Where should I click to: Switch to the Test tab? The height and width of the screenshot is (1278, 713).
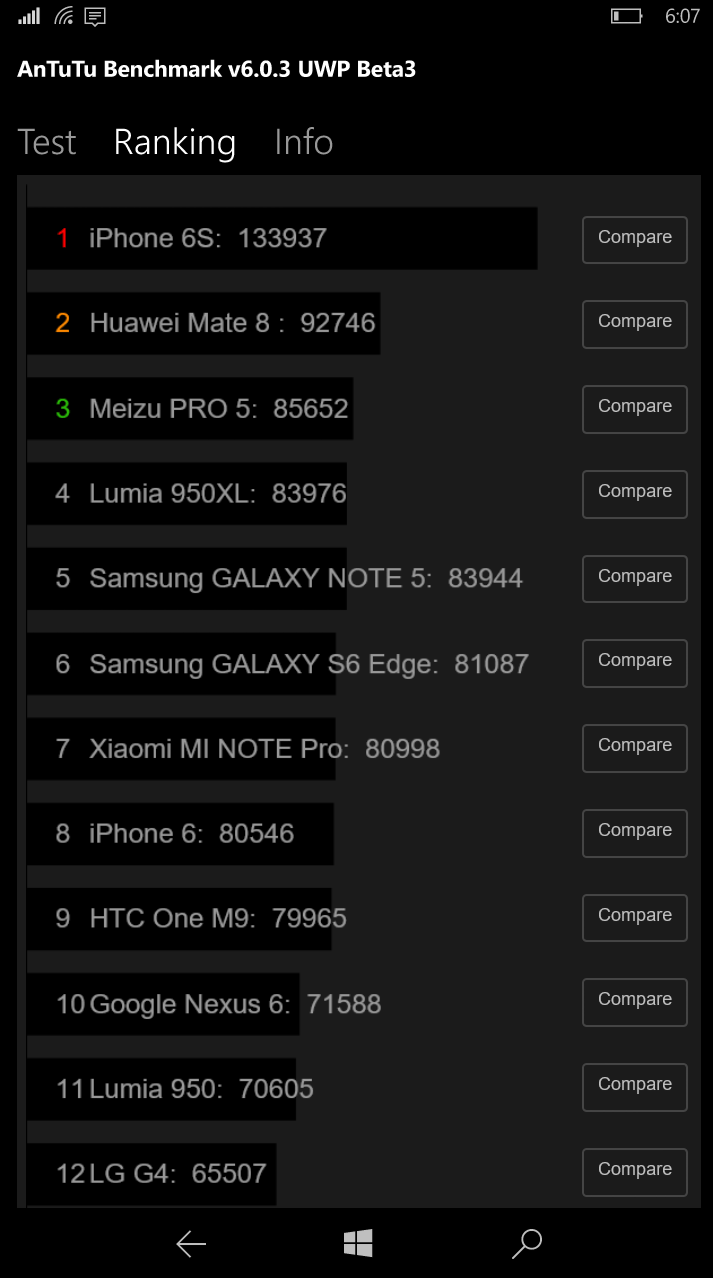[x=47, y=142]
